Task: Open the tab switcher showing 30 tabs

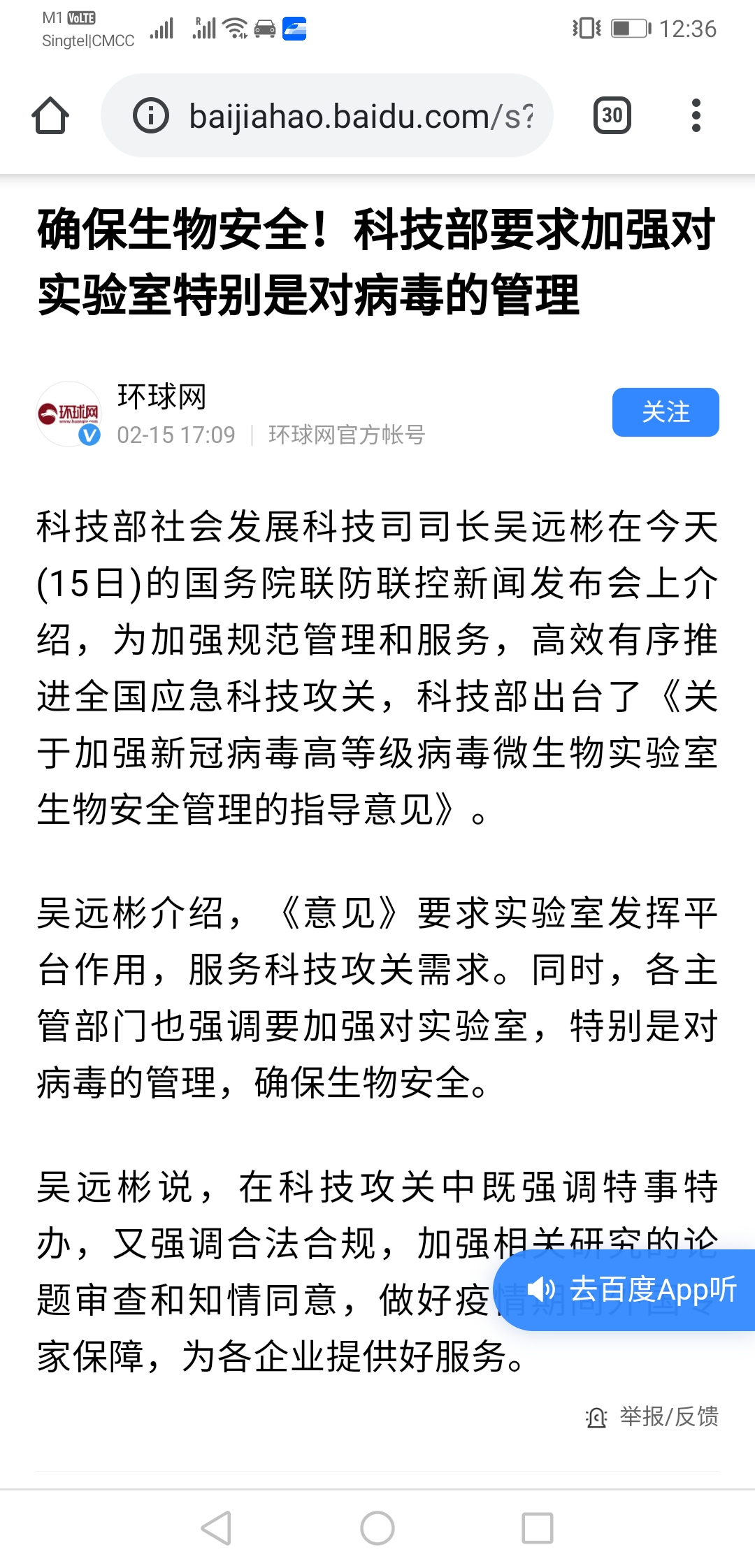Action: pyautogui.click(x=612, y=116)
